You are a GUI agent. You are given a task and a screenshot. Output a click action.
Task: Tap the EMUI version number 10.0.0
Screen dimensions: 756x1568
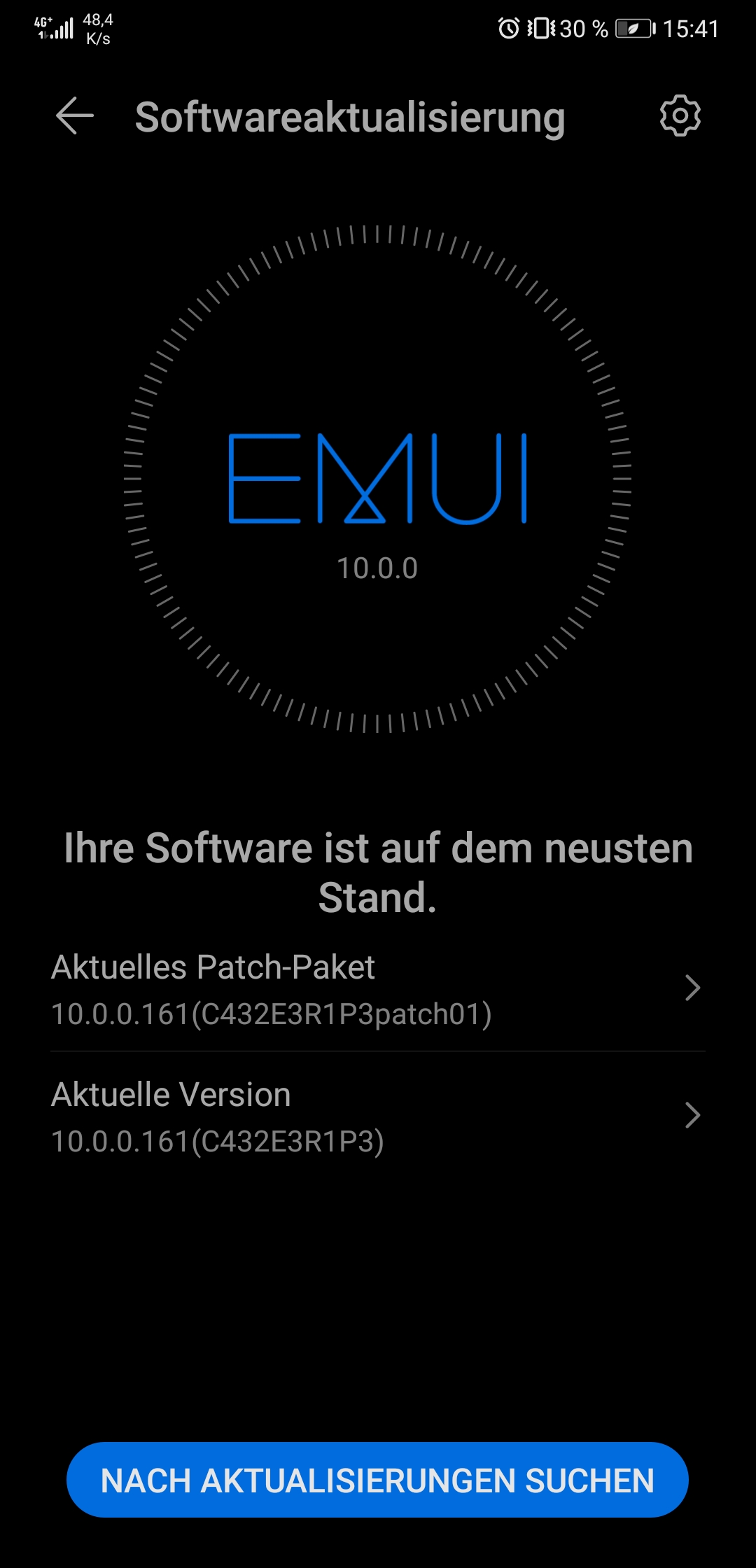coord(378,568)
